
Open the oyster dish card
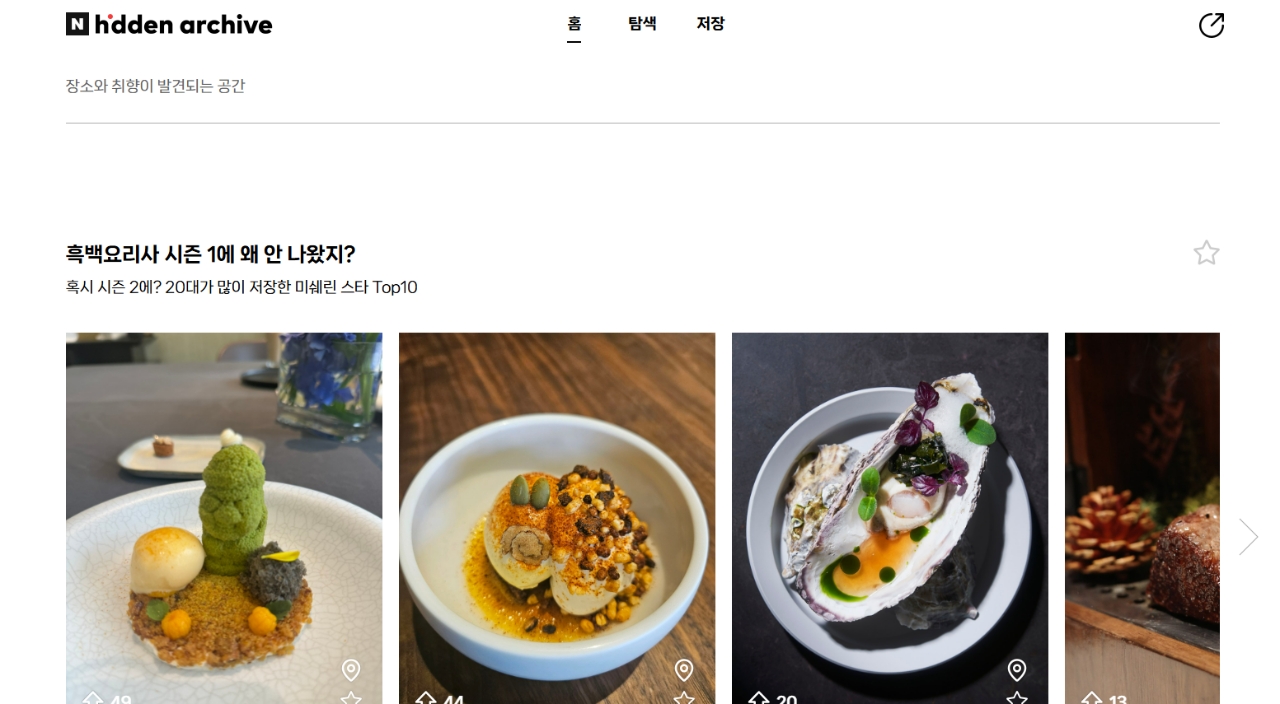[890, 500]
